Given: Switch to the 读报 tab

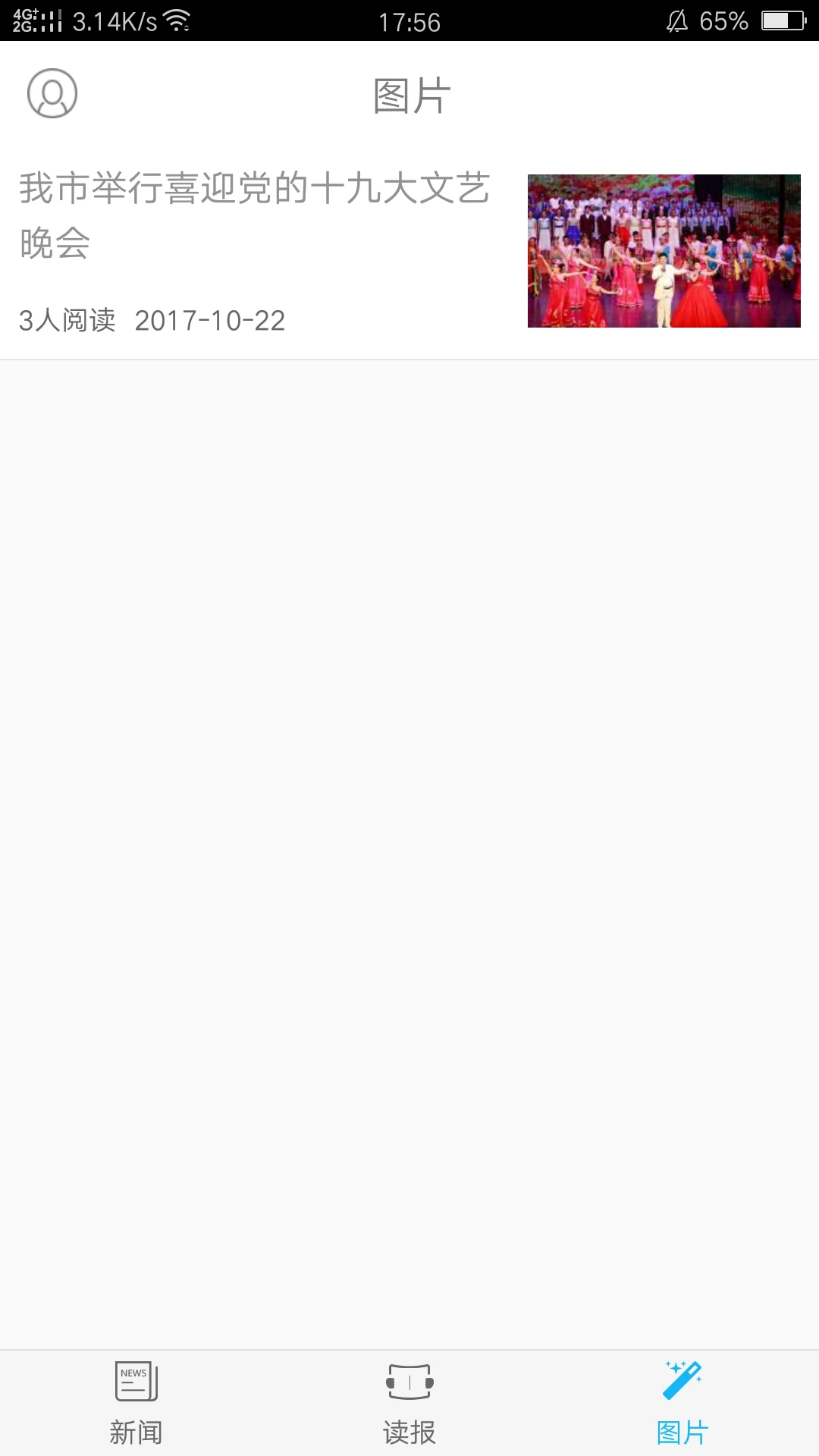Looking at the screenshot, I should (409, 1403).
